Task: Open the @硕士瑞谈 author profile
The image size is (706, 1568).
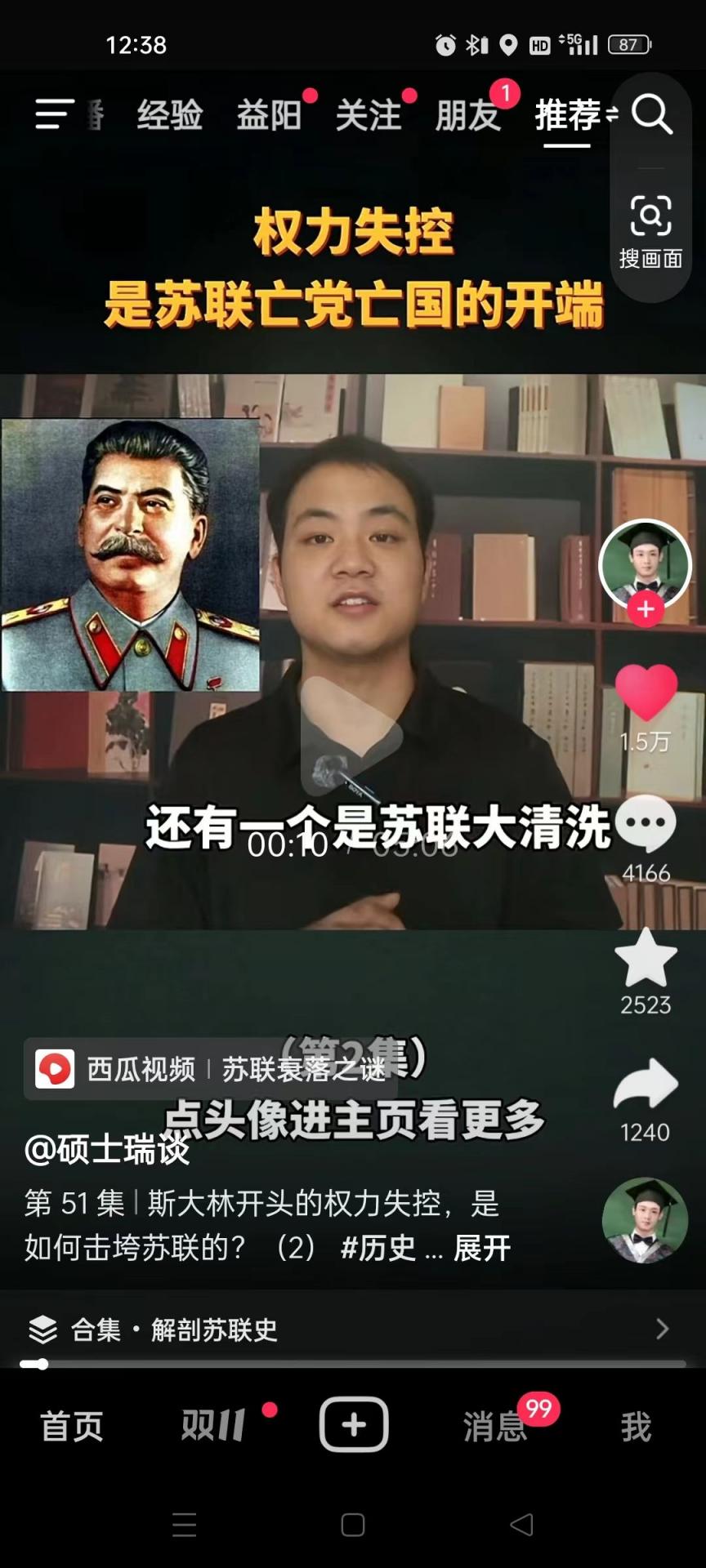Action: pos(107,1150)
